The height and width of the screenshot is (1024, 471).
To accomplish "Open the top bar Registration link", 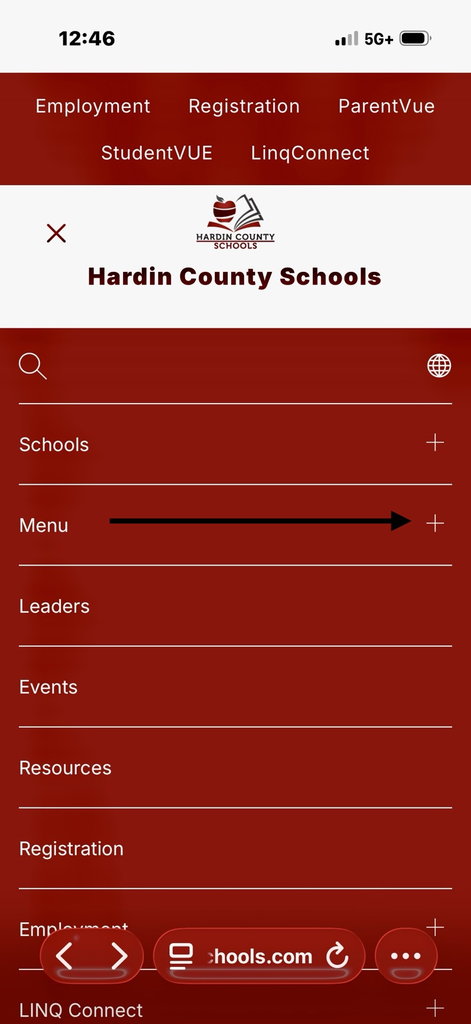I will point(244,106).
